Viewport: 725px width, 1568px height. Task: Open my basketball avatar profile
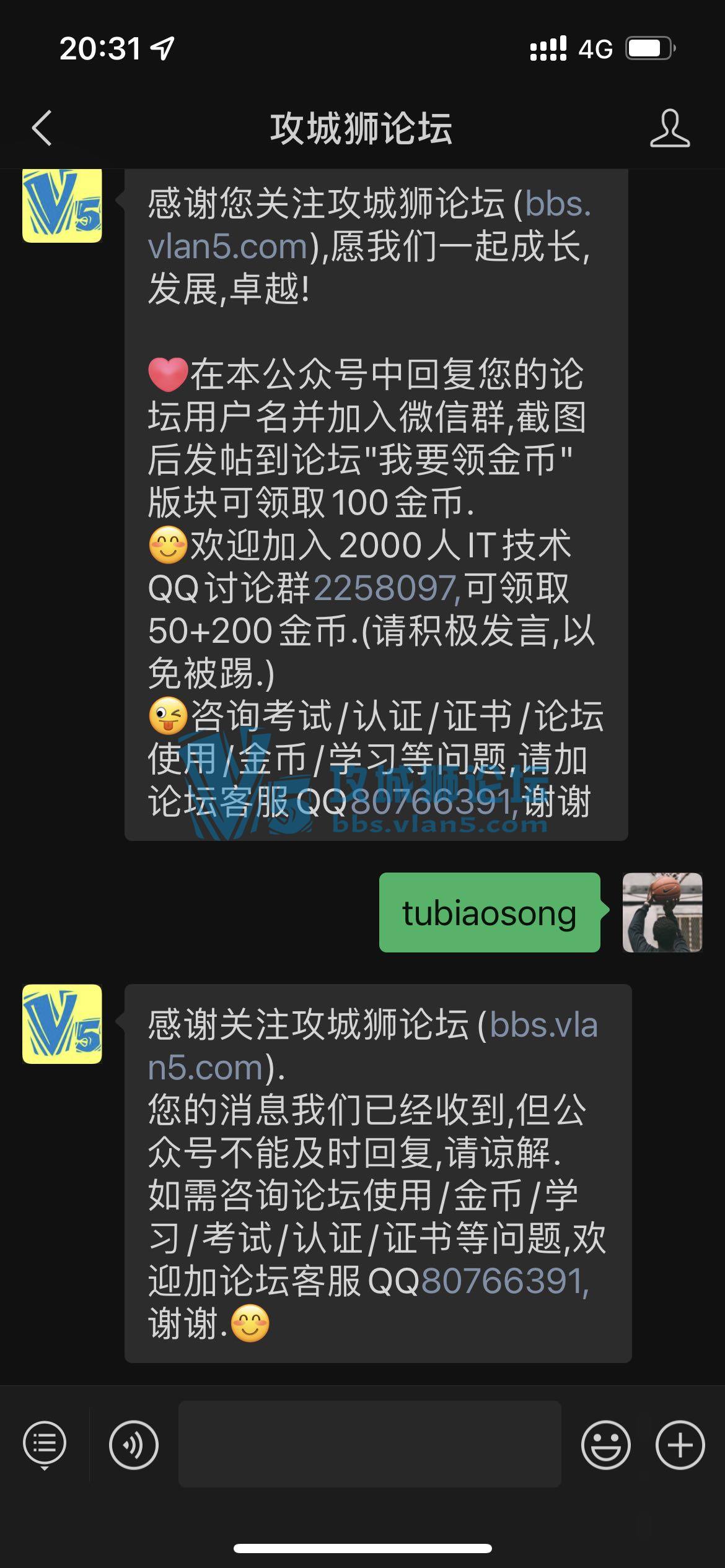click(x=662, y=912)
